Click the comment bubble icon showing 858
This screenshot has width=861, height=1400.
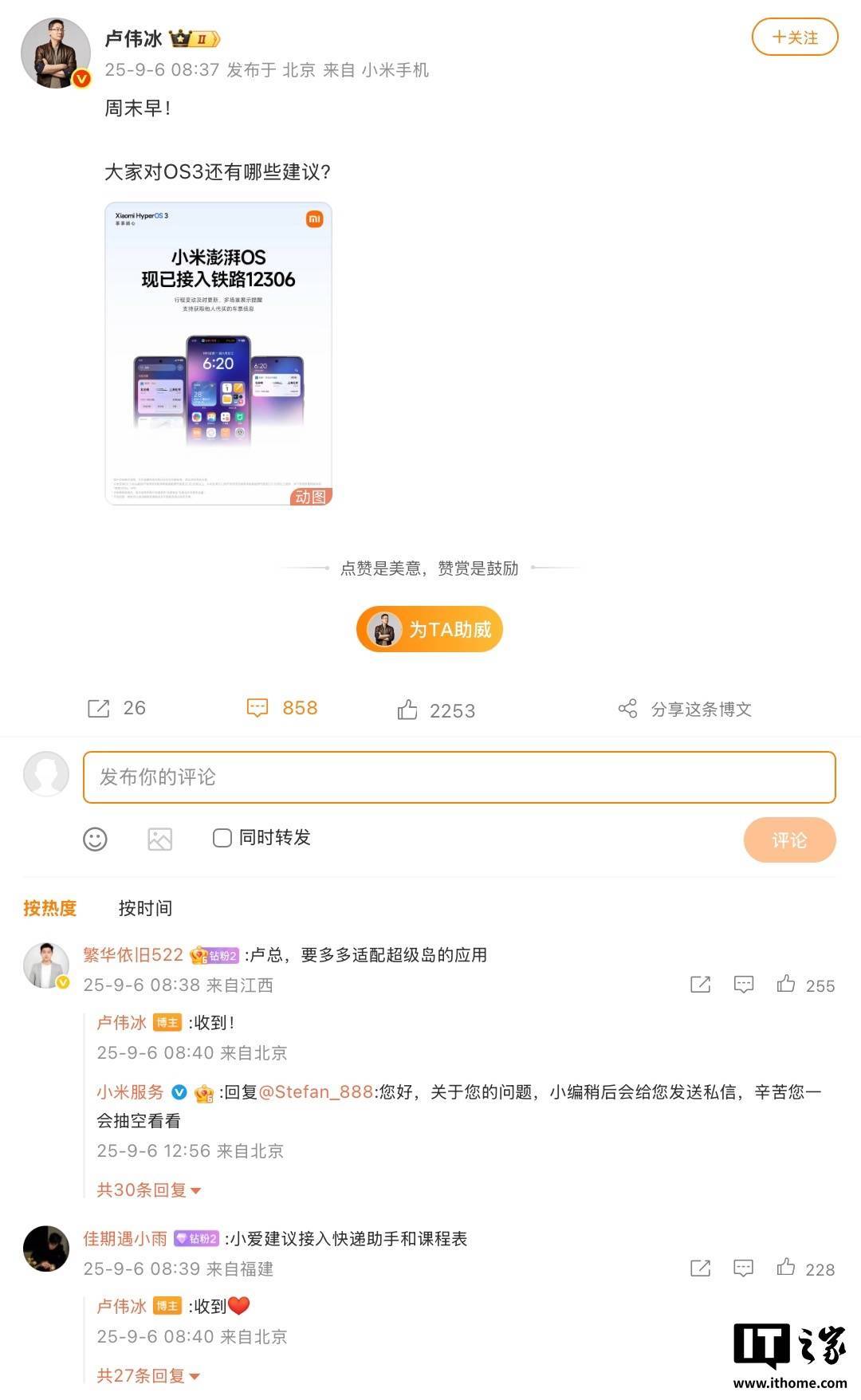[259, 708]
